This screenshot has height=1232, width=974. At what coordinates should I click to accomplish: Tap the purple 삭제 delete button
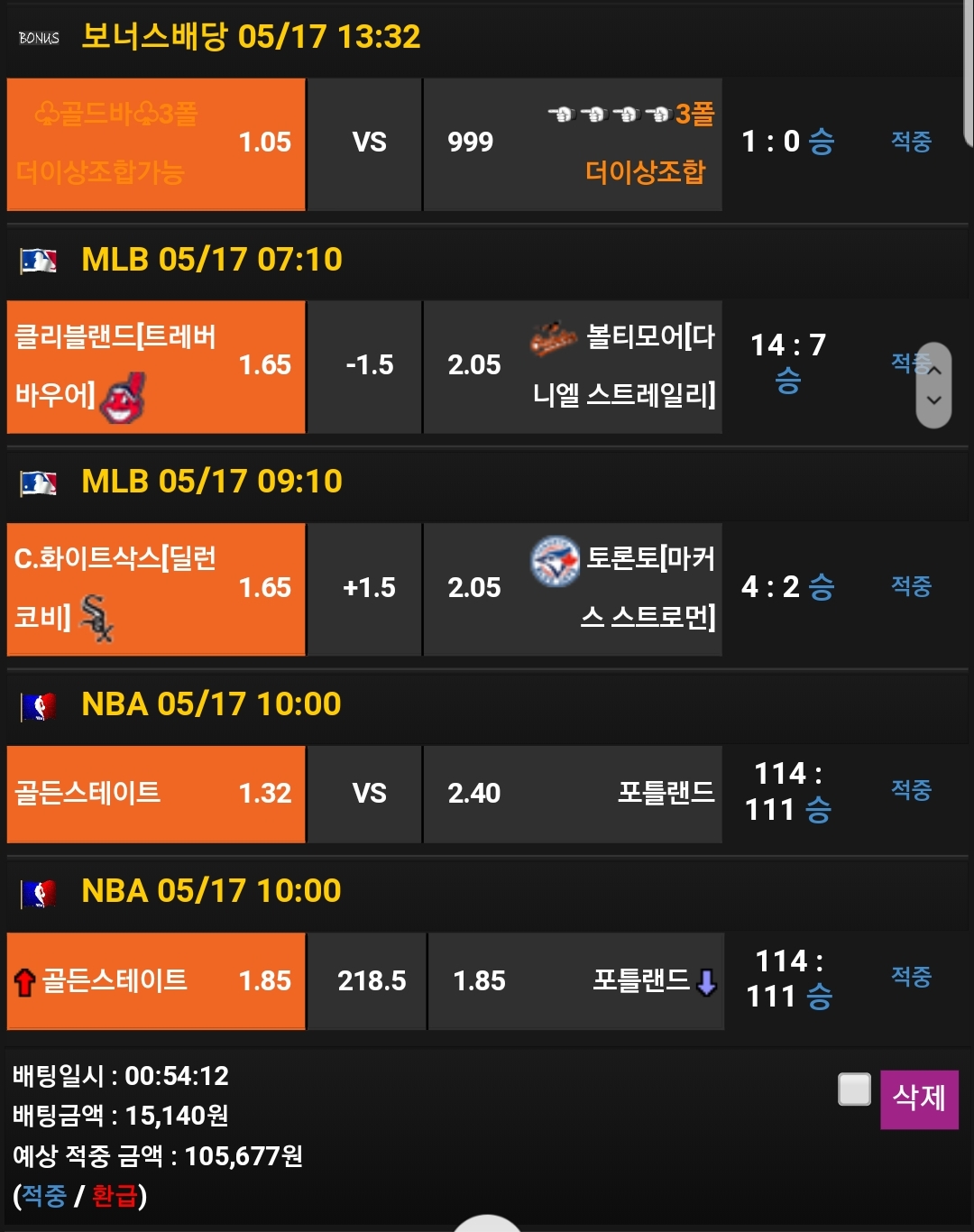918,1099
